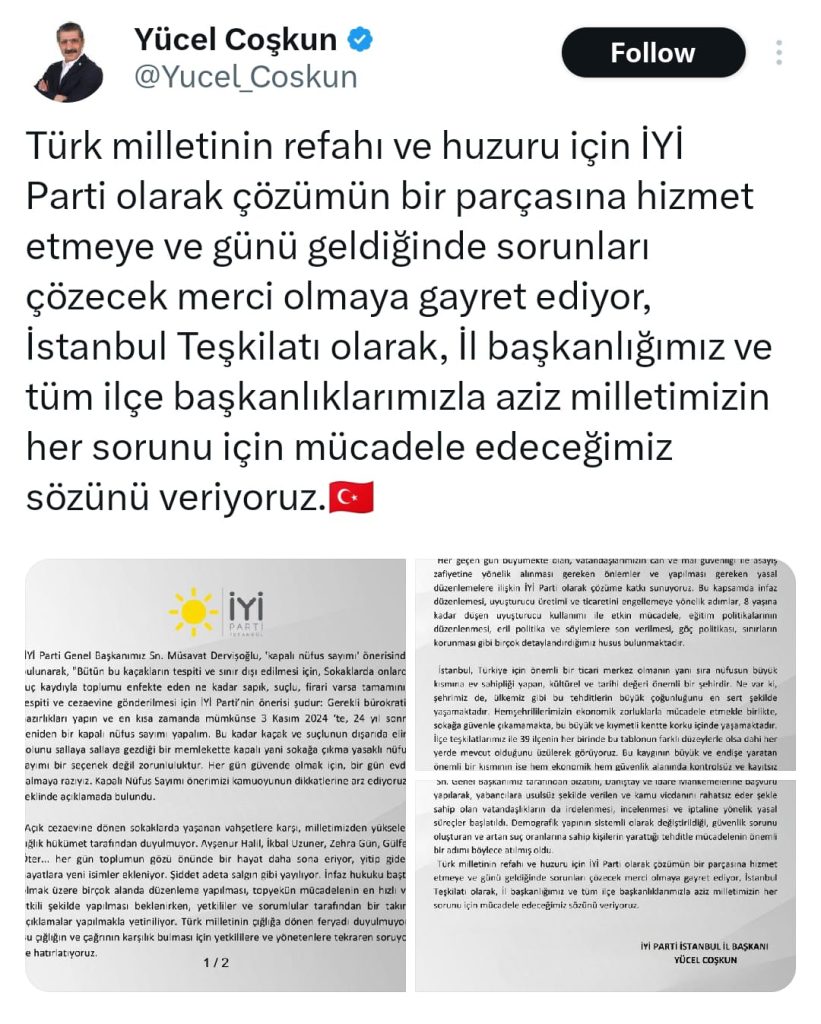Open Yücel Coşkun's profile picture
Screen dimensions: 821x1024
pyautogui.click(x=69, y=61)
